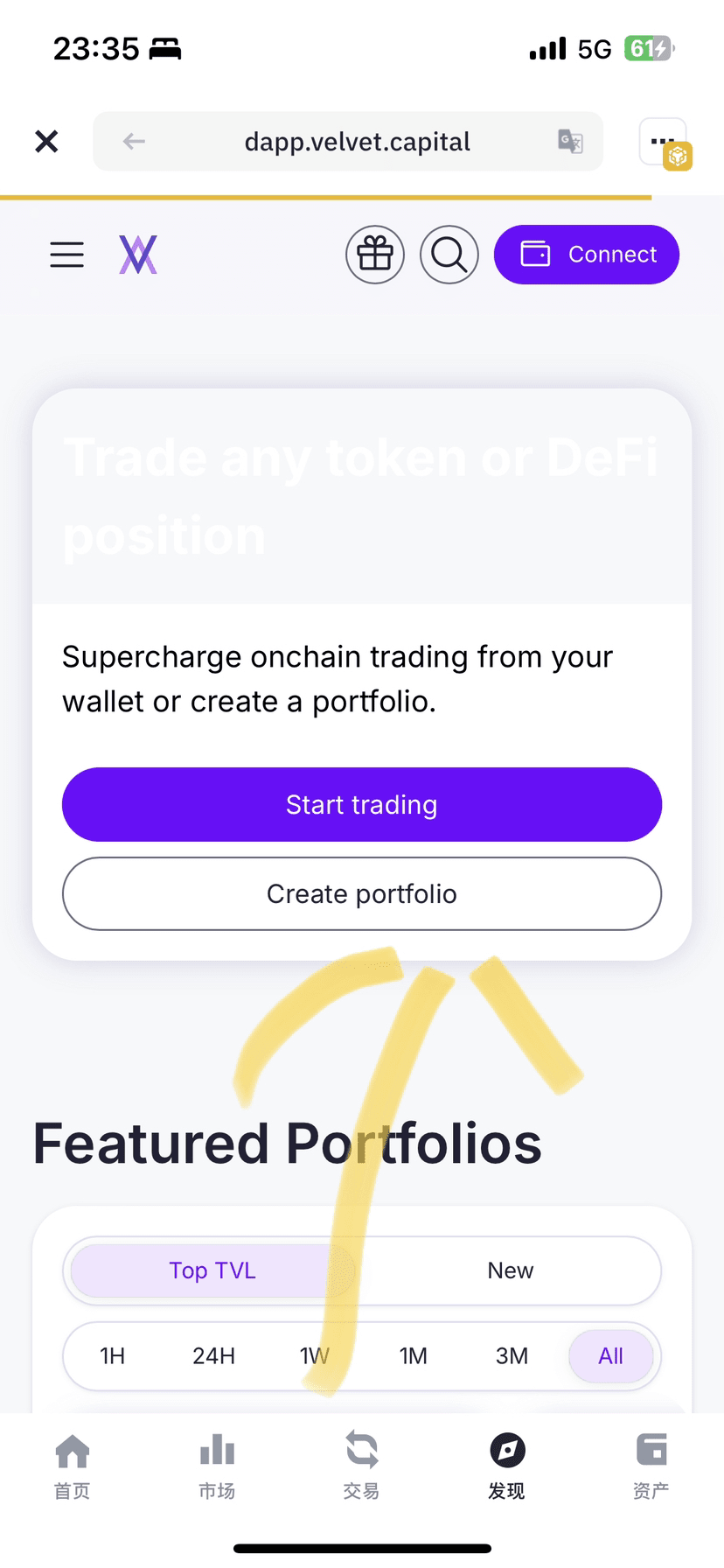The image size is (724, 1568).
Task: Tap the dapp.velvet.capital address bar
Action: (348, 141)
